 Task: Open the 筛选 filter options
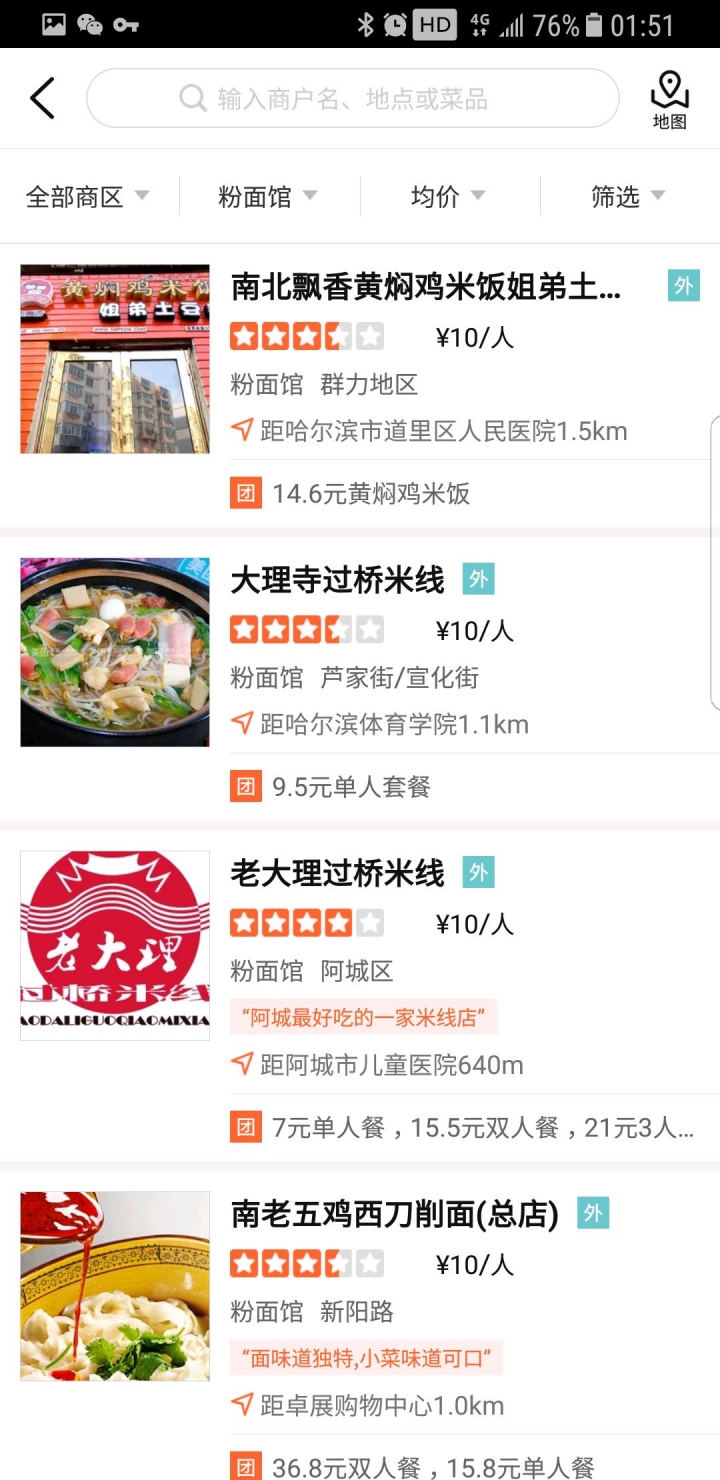[x=628, y=196]
